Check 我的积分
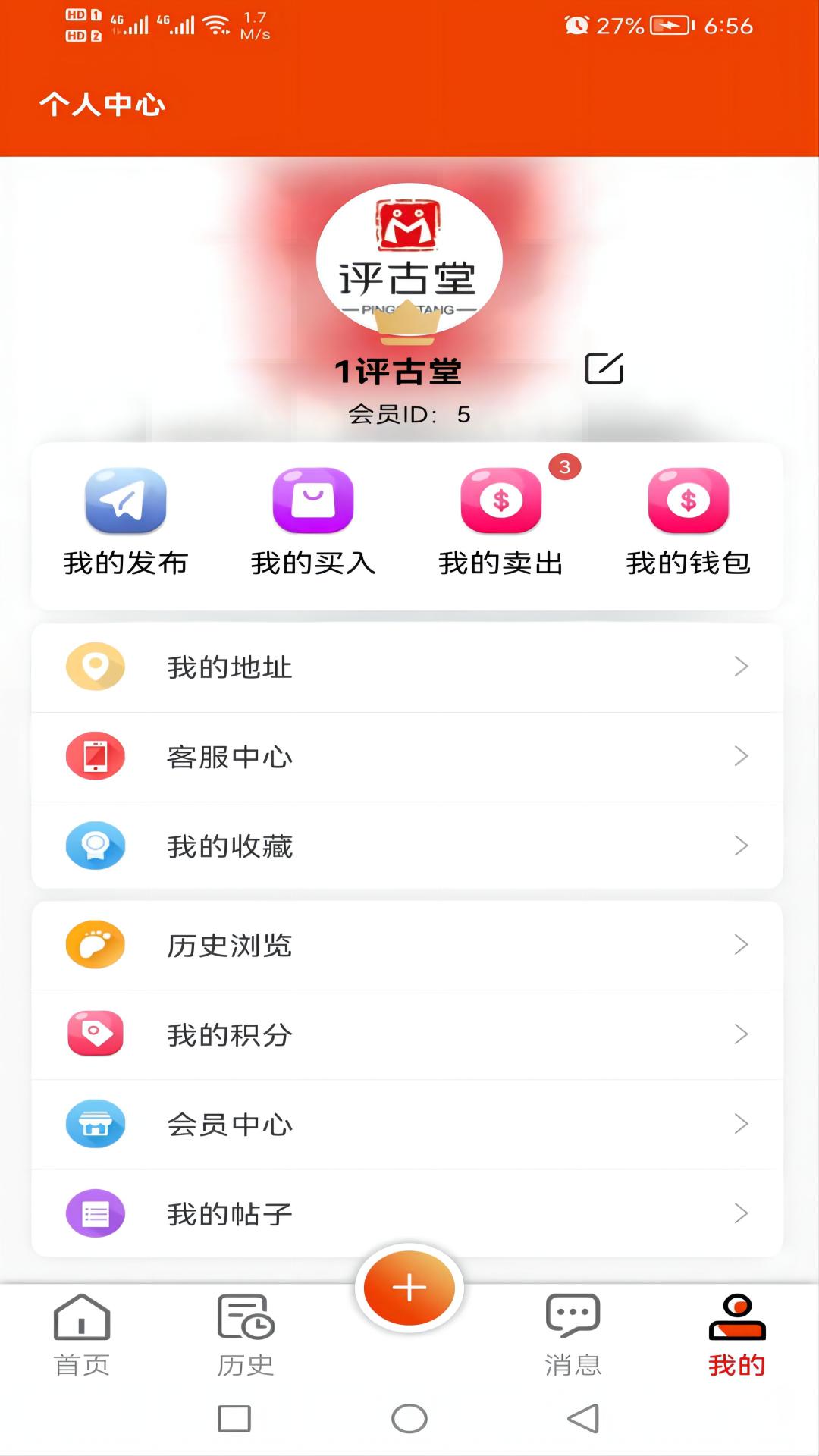Screen dimensions: 819x1456 [407, 1034]
